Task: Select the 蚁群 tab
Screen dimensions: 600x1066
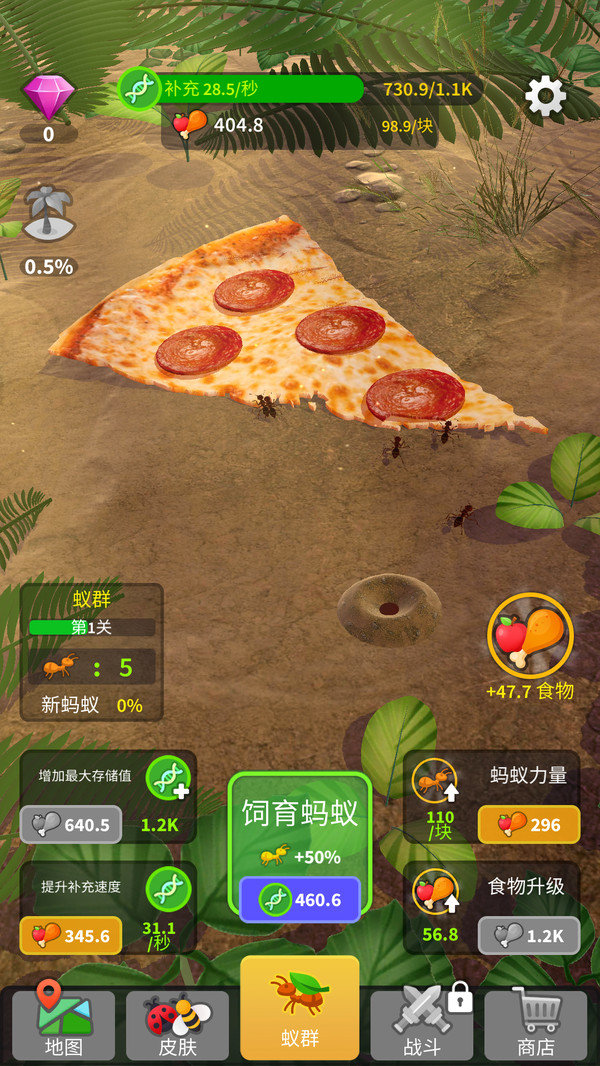Action: coord(299,1008)
